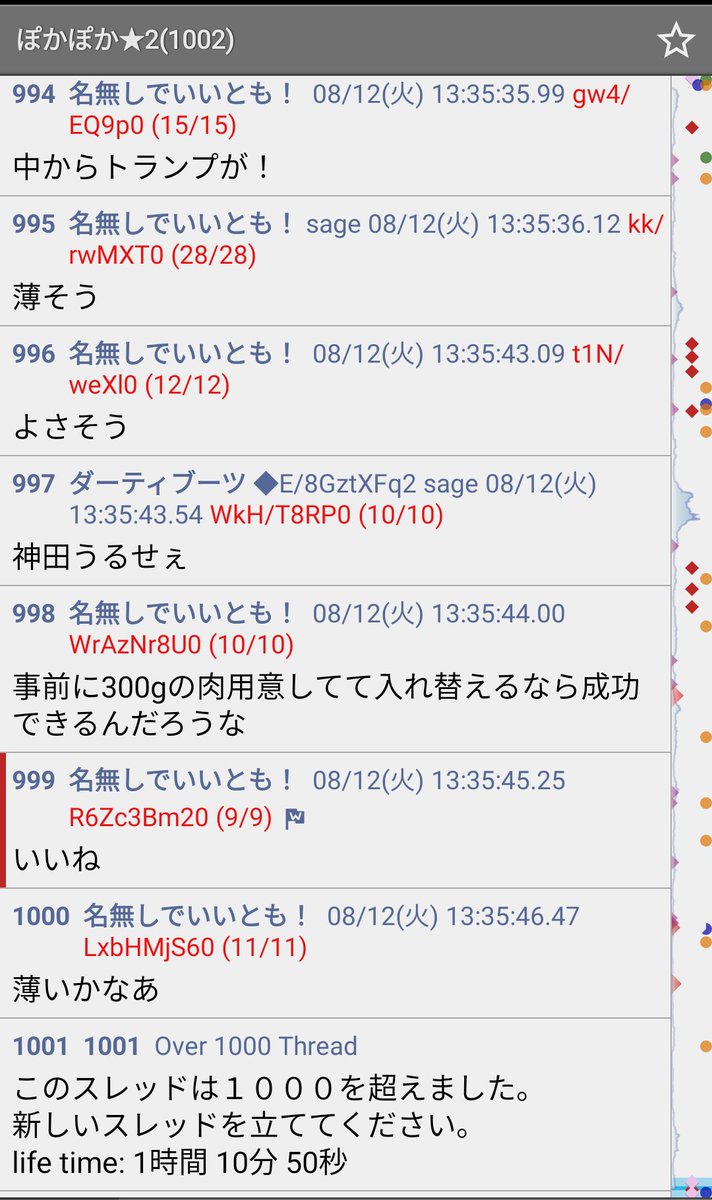Jump via the right-side scrollbar strip
712x1200 pixels.
coord(692,638)
